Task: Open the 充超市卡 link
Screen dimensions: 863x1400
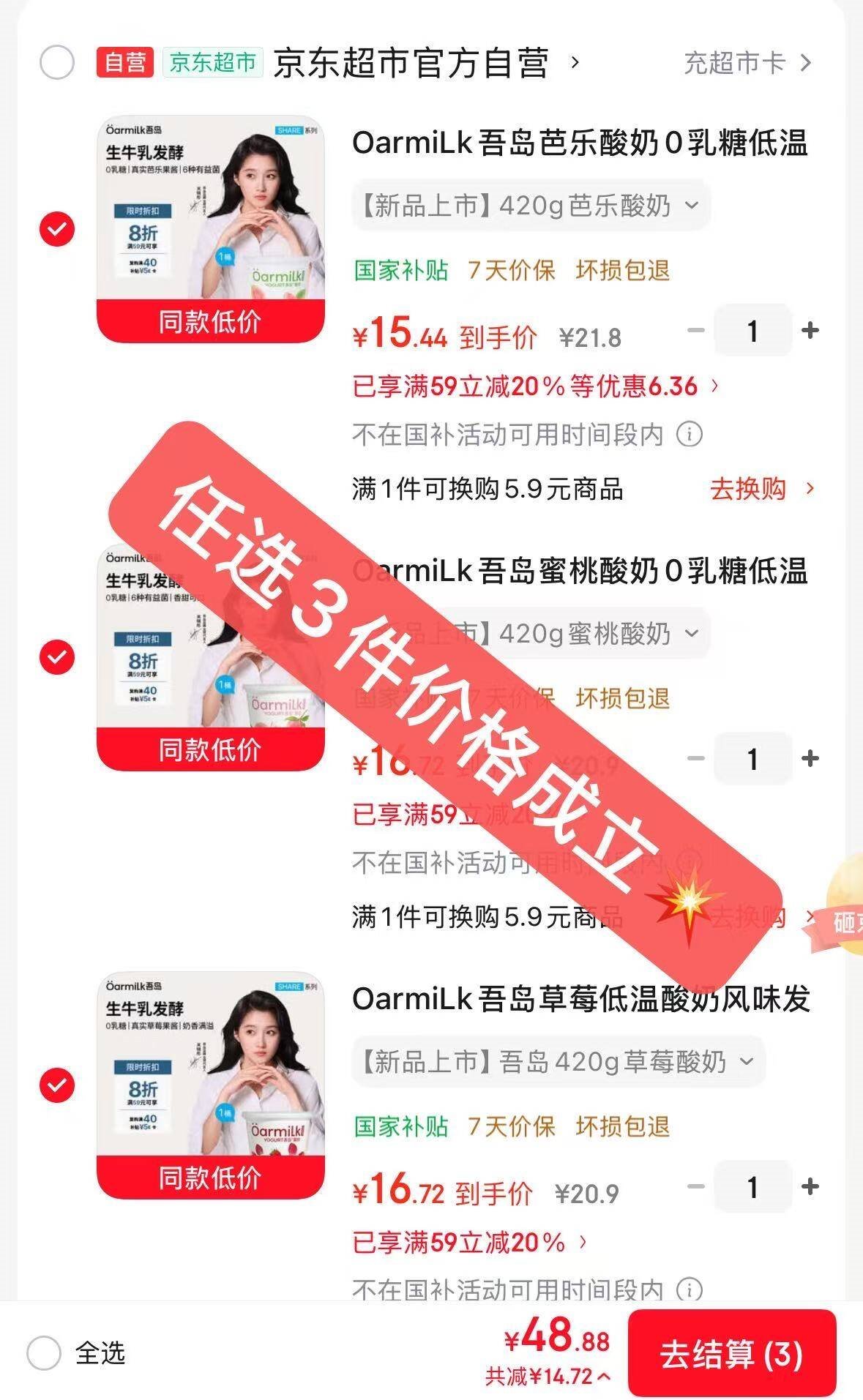Action: coord(747,63)
